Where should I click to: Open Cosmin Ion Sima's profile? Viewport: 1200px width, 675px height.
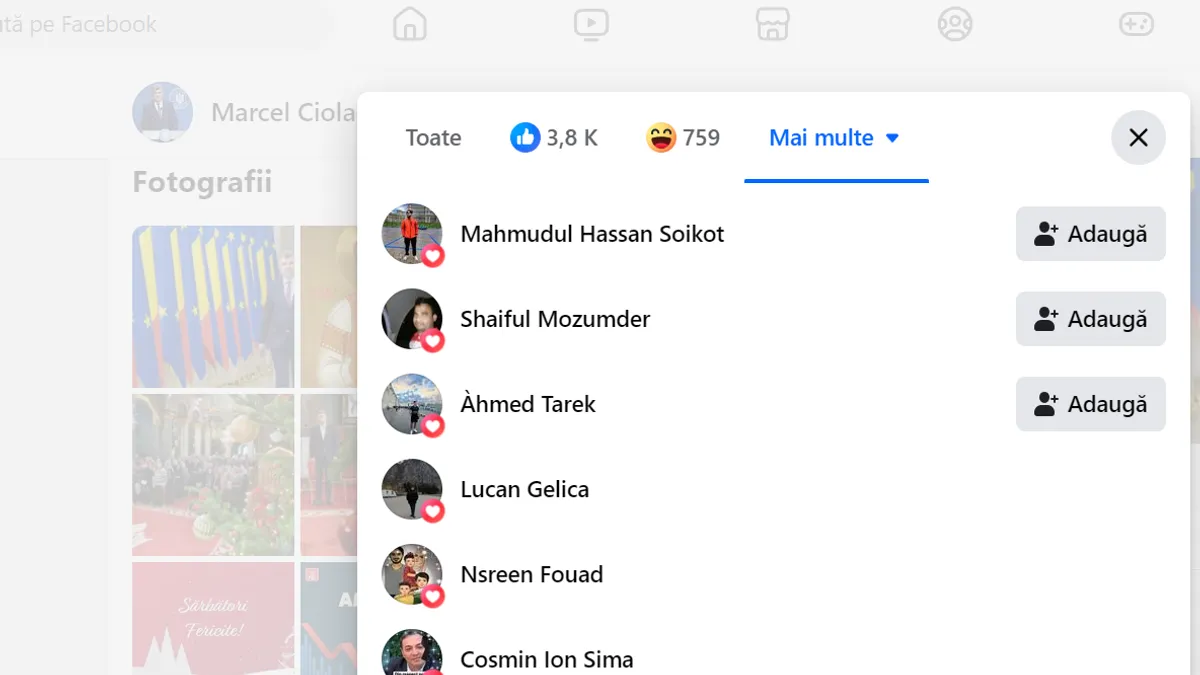click(546, 659)
